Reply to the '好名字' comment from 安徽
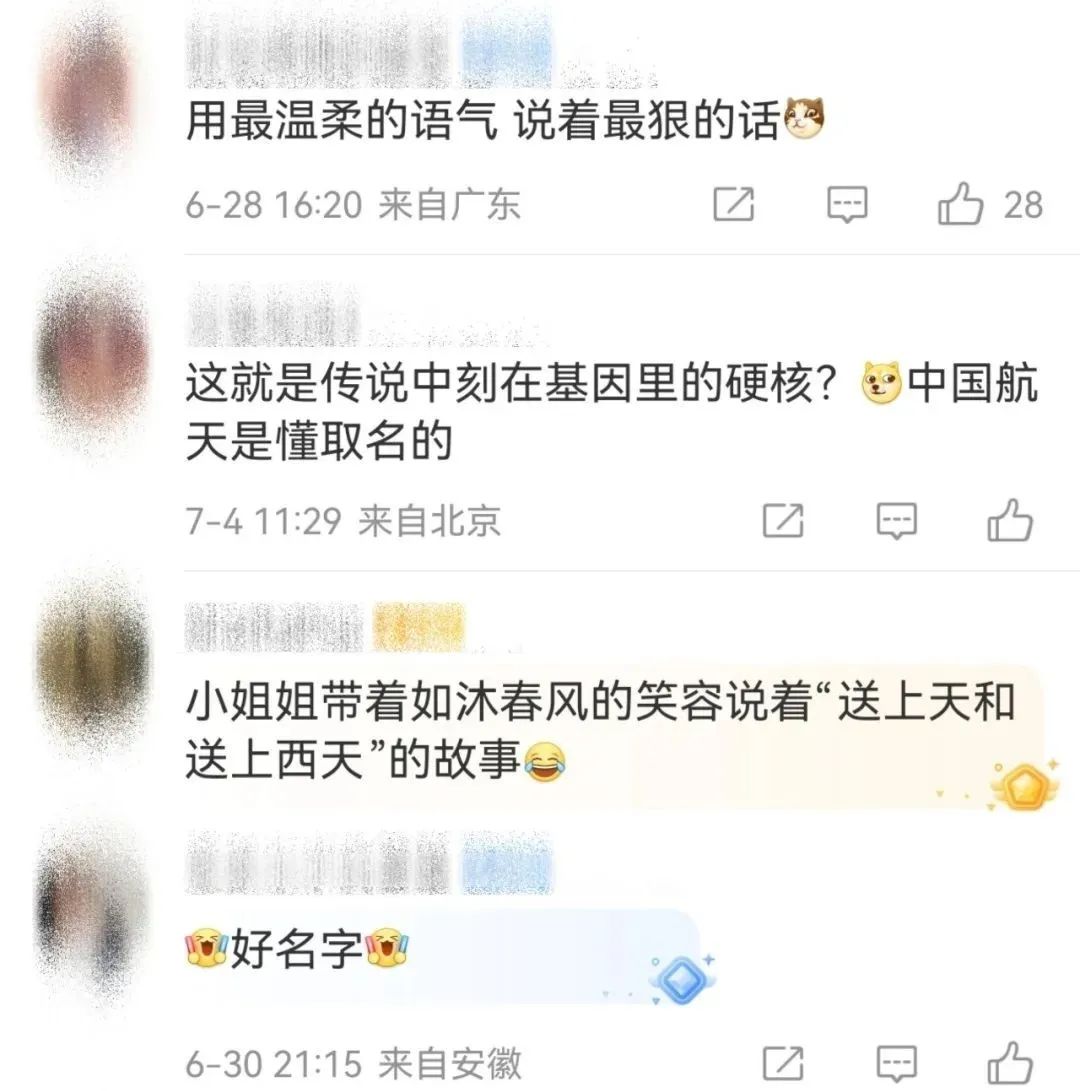The width and height of the screenshot is (1080, 1091). click(x=896, y=1064)
